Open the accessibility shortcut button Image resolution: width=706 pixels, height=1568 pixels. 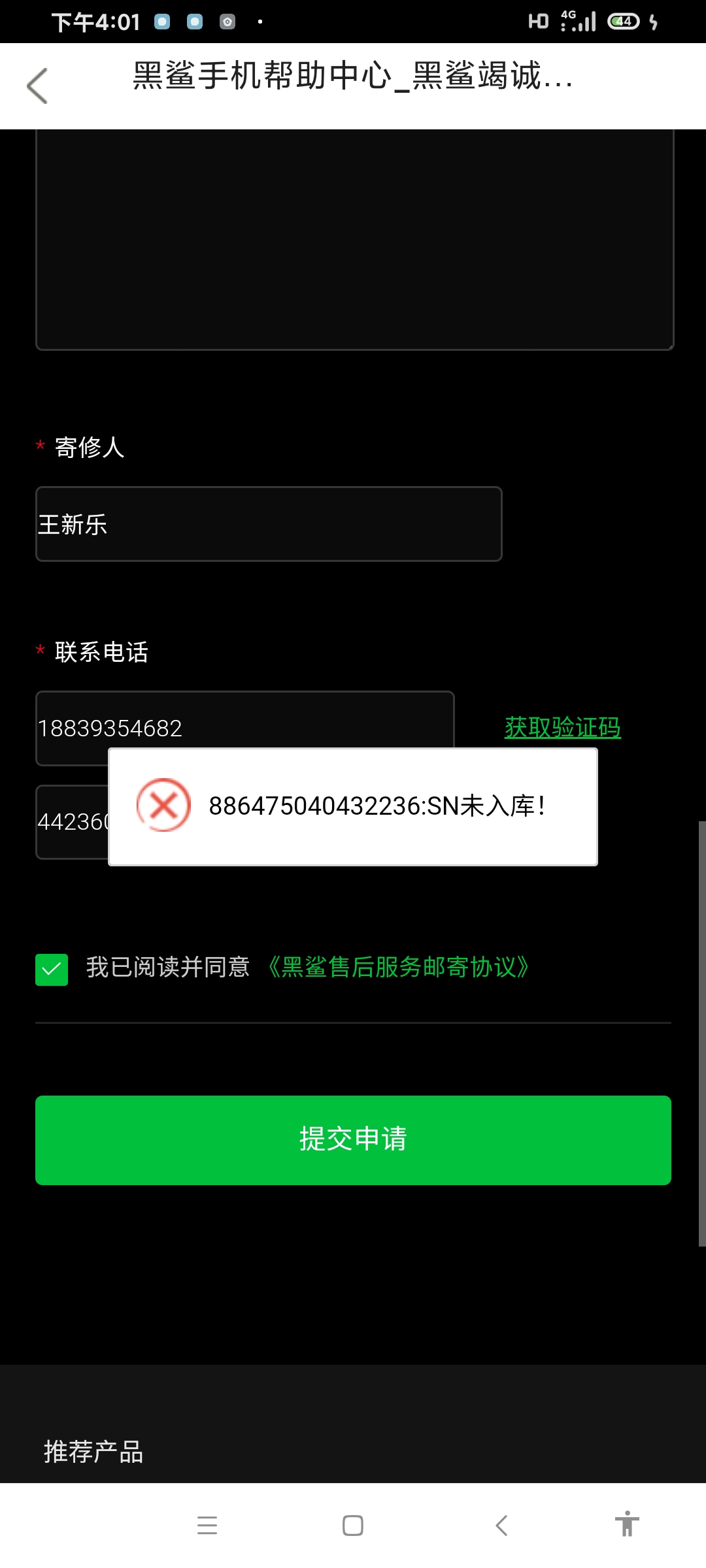[x=627, y=1524]
